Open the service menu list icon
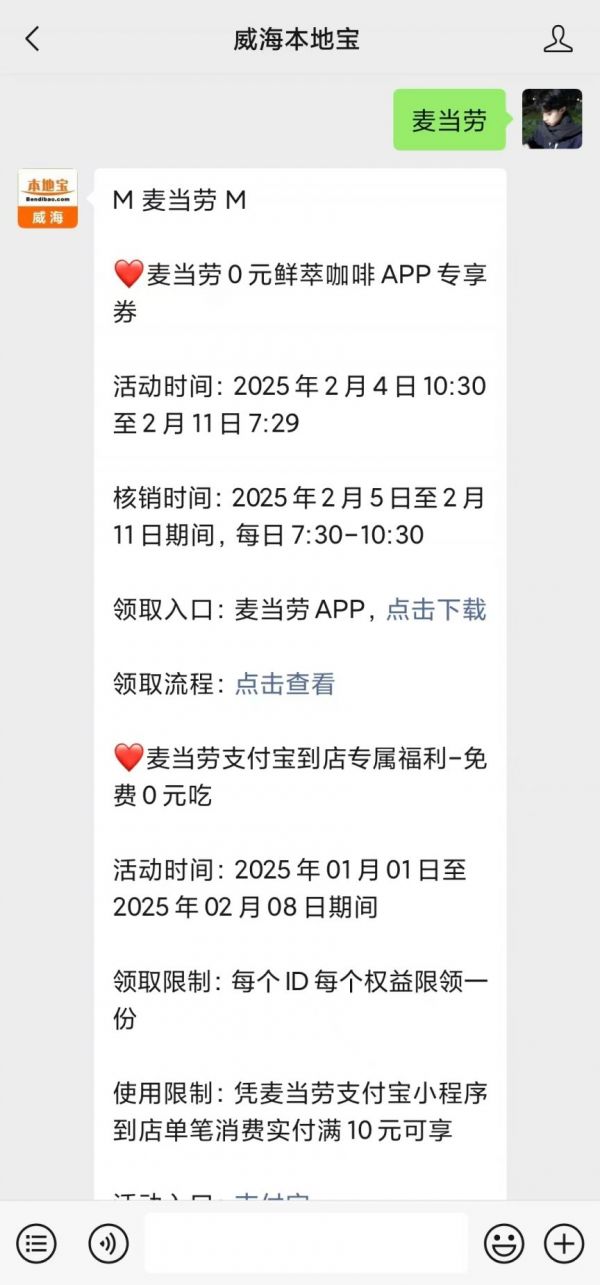This screenshot has width=600, height=1285. pos(36,1244)
